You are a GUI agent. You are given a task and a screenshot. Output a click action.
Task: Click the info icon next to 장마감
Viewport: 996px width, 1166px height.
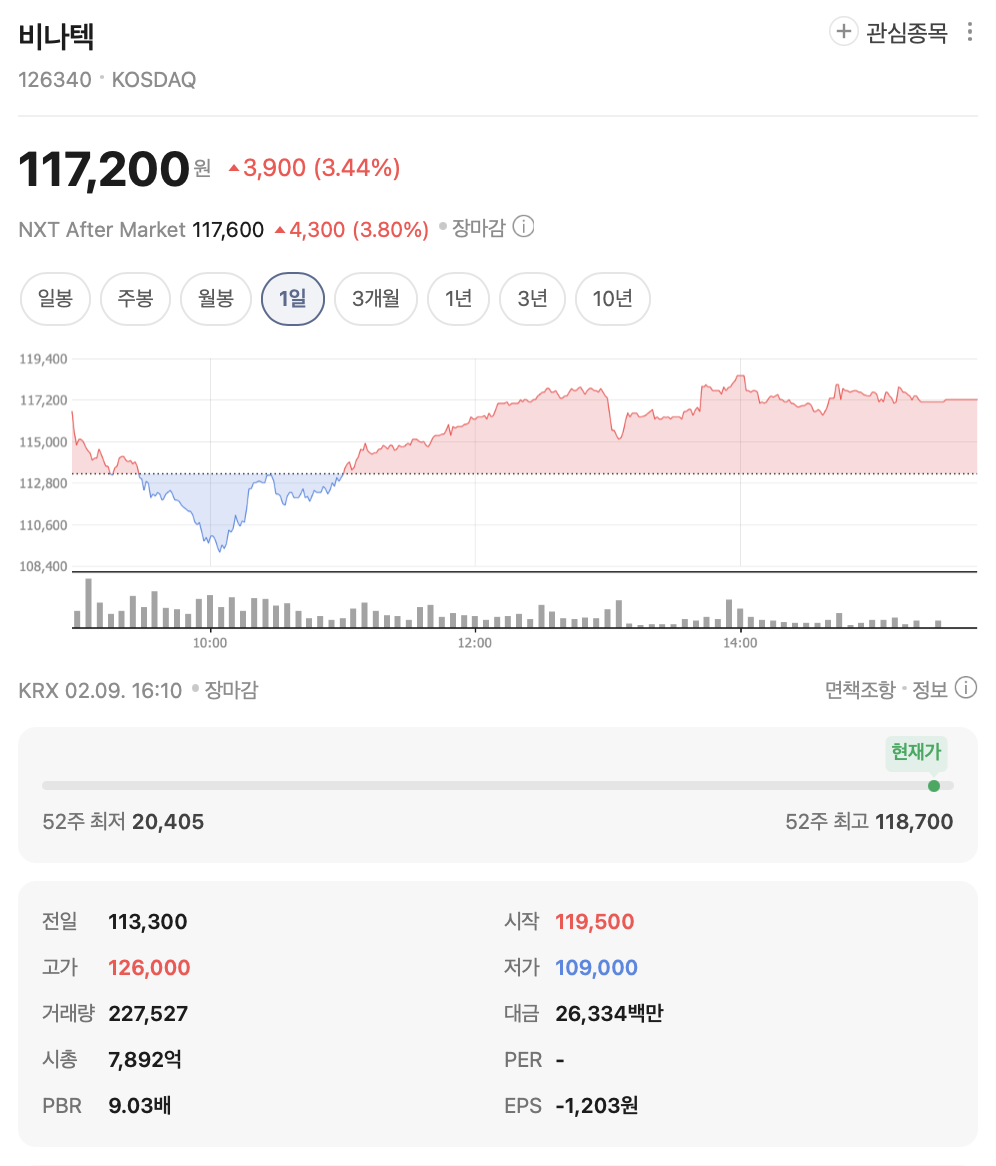tap(524, 226)
